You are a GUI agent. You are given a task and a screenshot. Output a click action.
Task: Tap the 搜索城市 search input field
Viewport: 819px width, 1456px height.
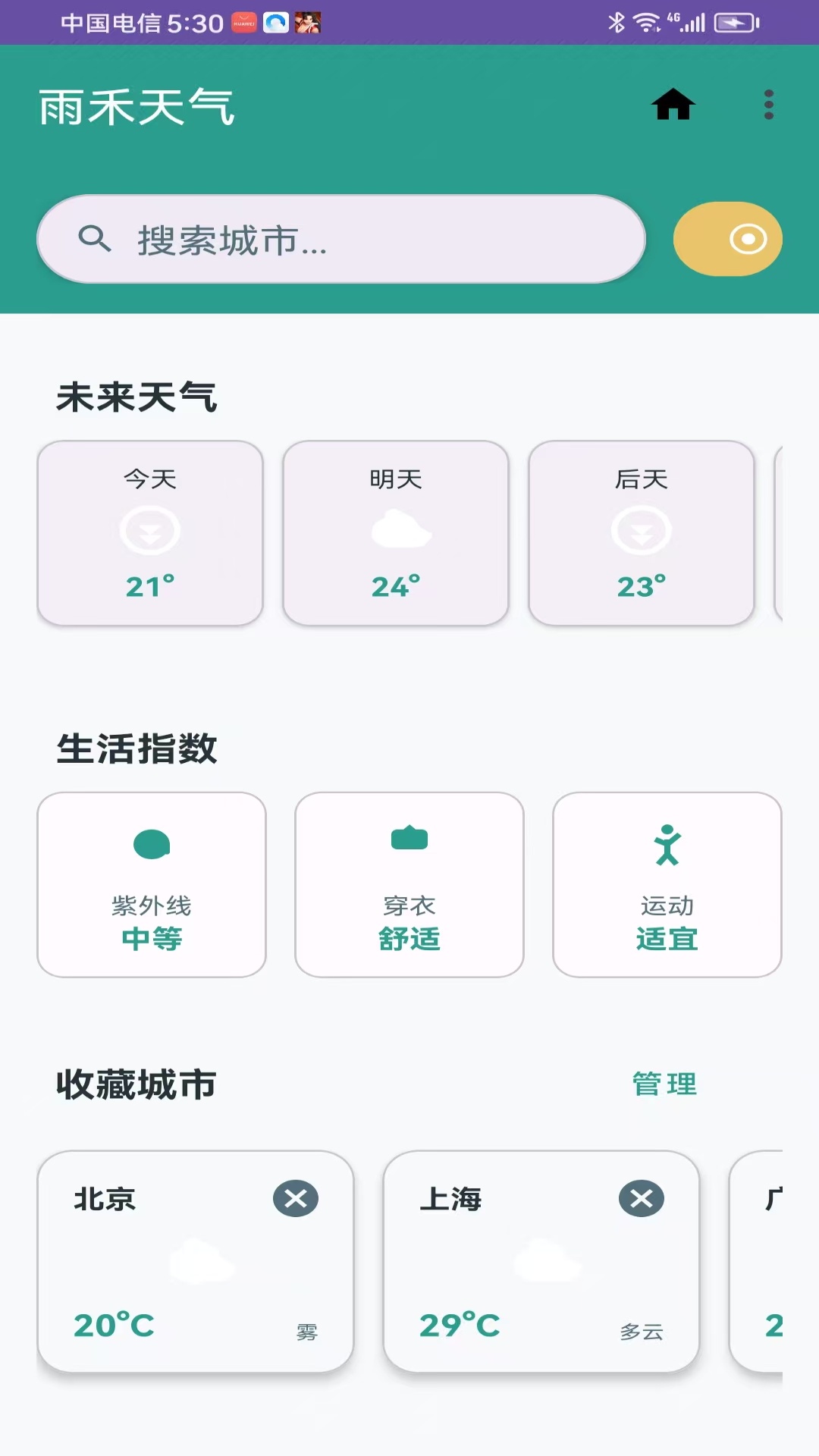(x=341, y=239)
